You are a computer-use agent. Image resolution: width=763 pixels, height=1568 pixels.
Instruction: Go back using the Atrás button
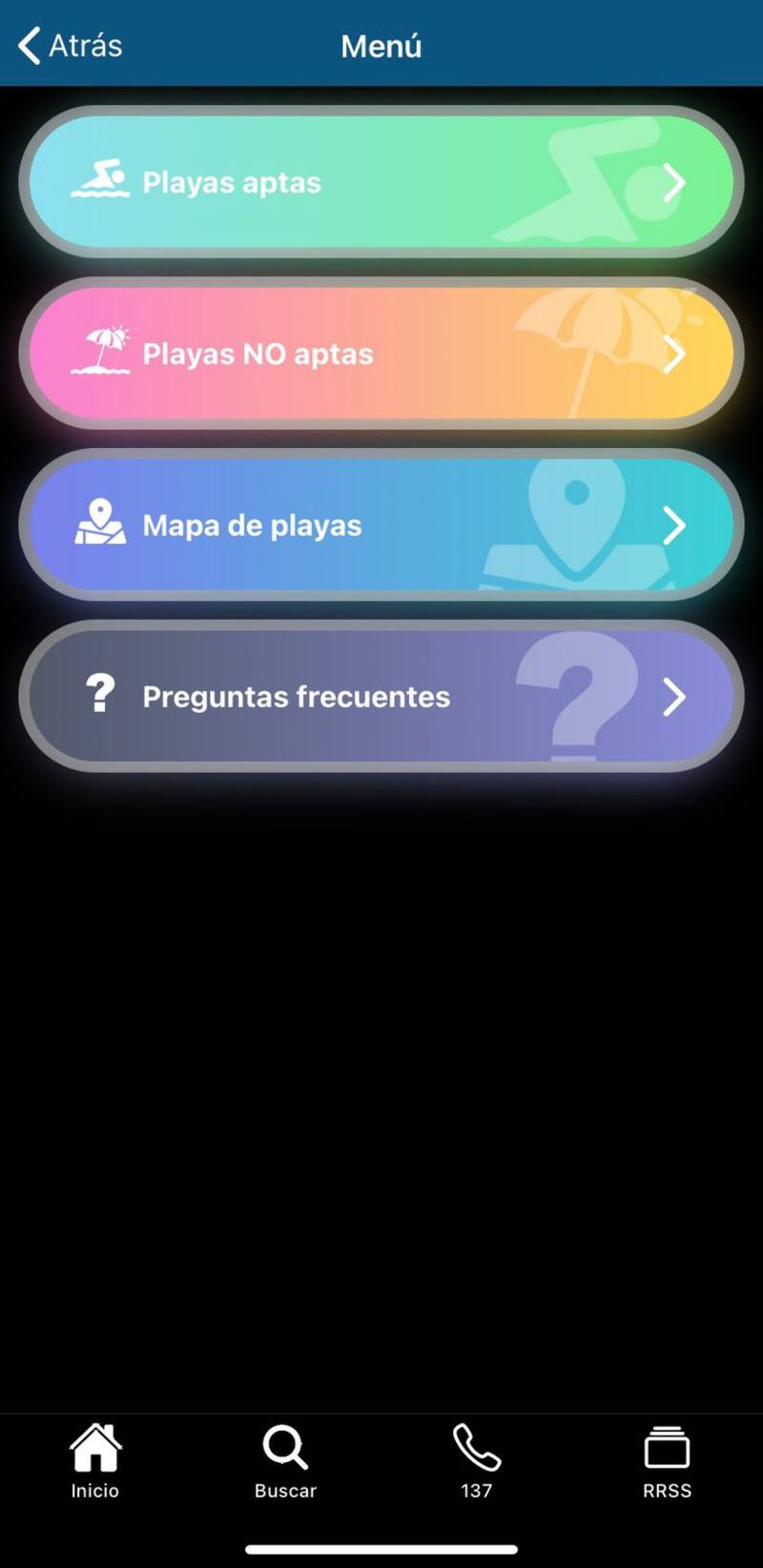pyautogui.click(x=71, y=46)
